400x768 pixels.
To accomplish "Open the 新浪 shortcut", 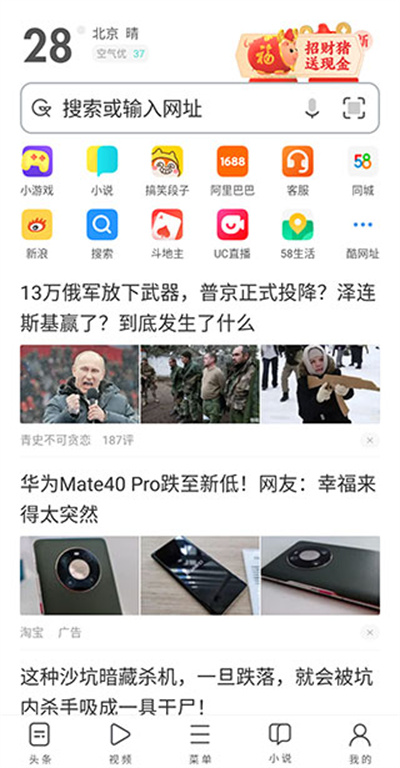I will 37,234.
